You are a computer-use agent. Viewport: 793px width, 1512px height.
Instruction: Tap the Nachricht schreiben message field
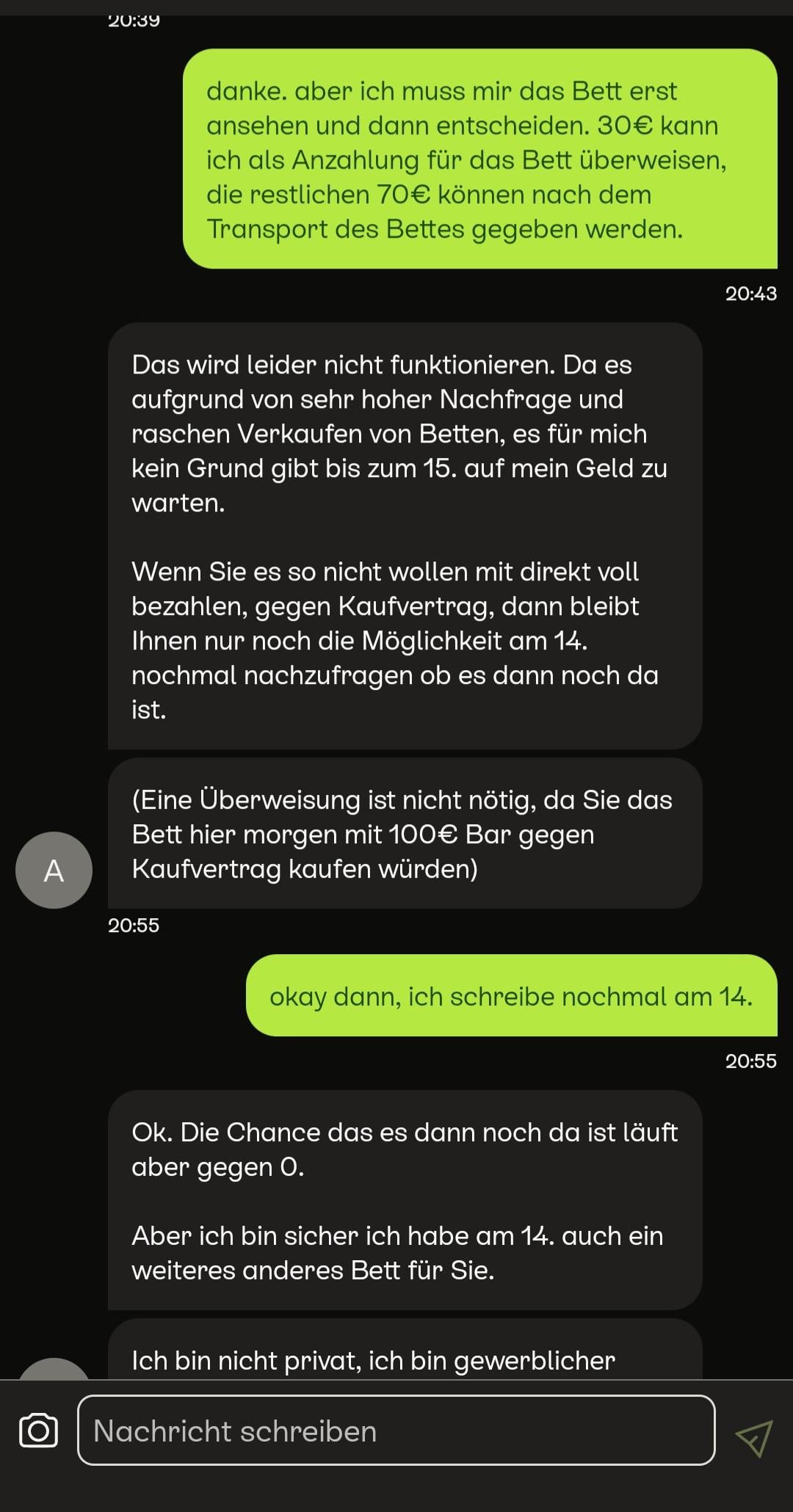click(396, 1431)
